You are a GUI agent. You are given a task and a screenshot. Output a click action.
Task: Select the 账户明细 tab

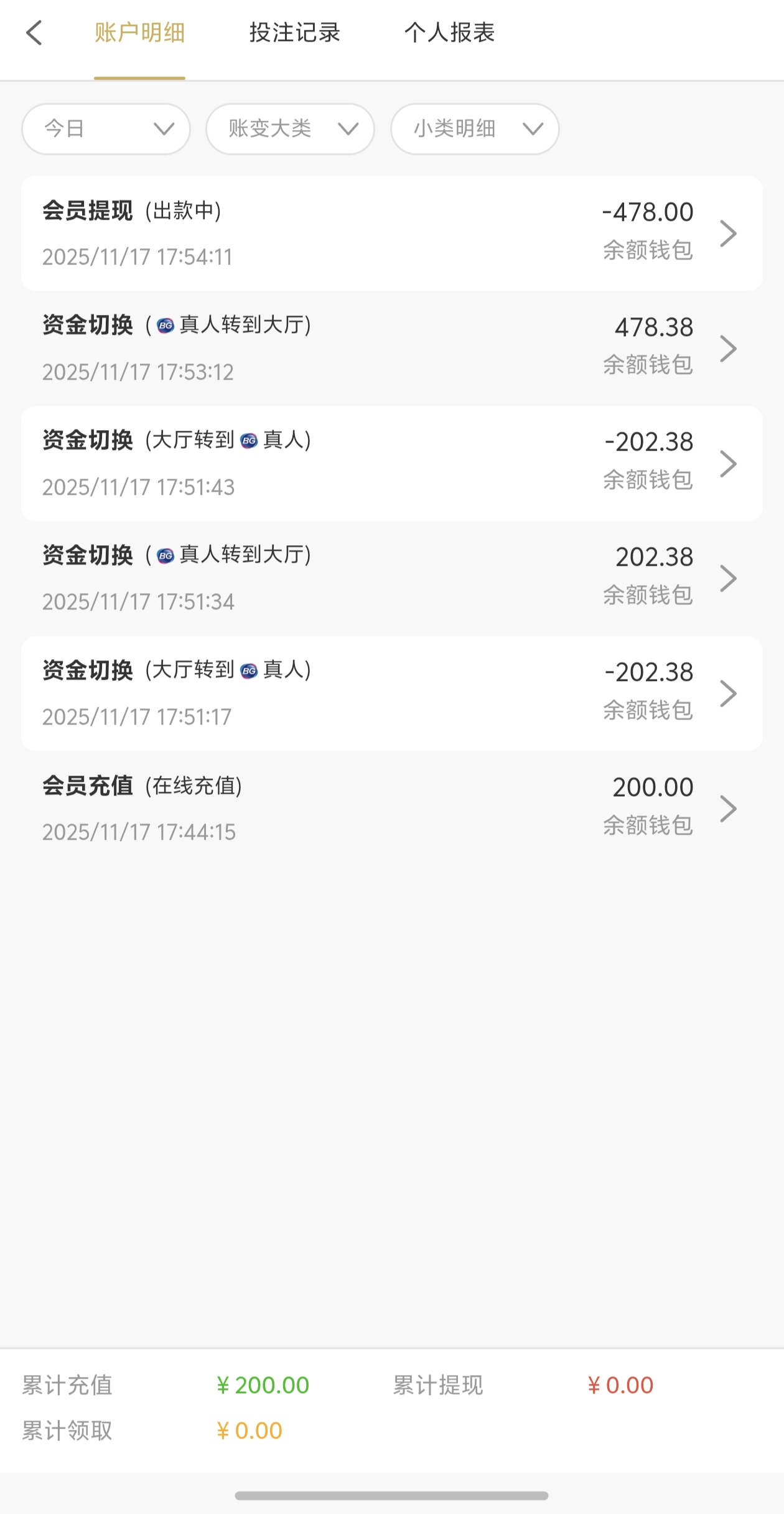coord(139,33)
